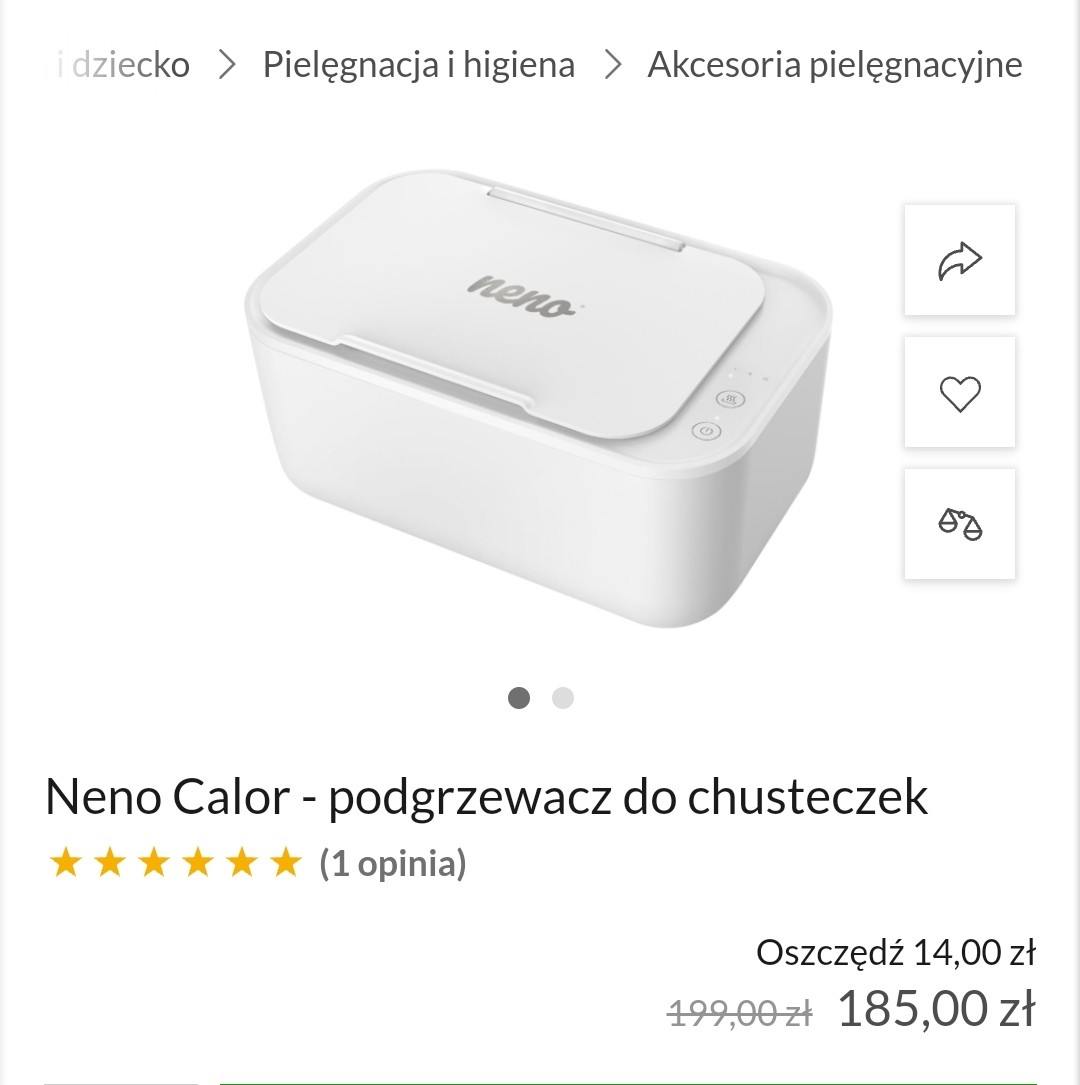
Task: Go to Akcesoria pielęgnacyjne category
Action: click(x=834, y=65)
